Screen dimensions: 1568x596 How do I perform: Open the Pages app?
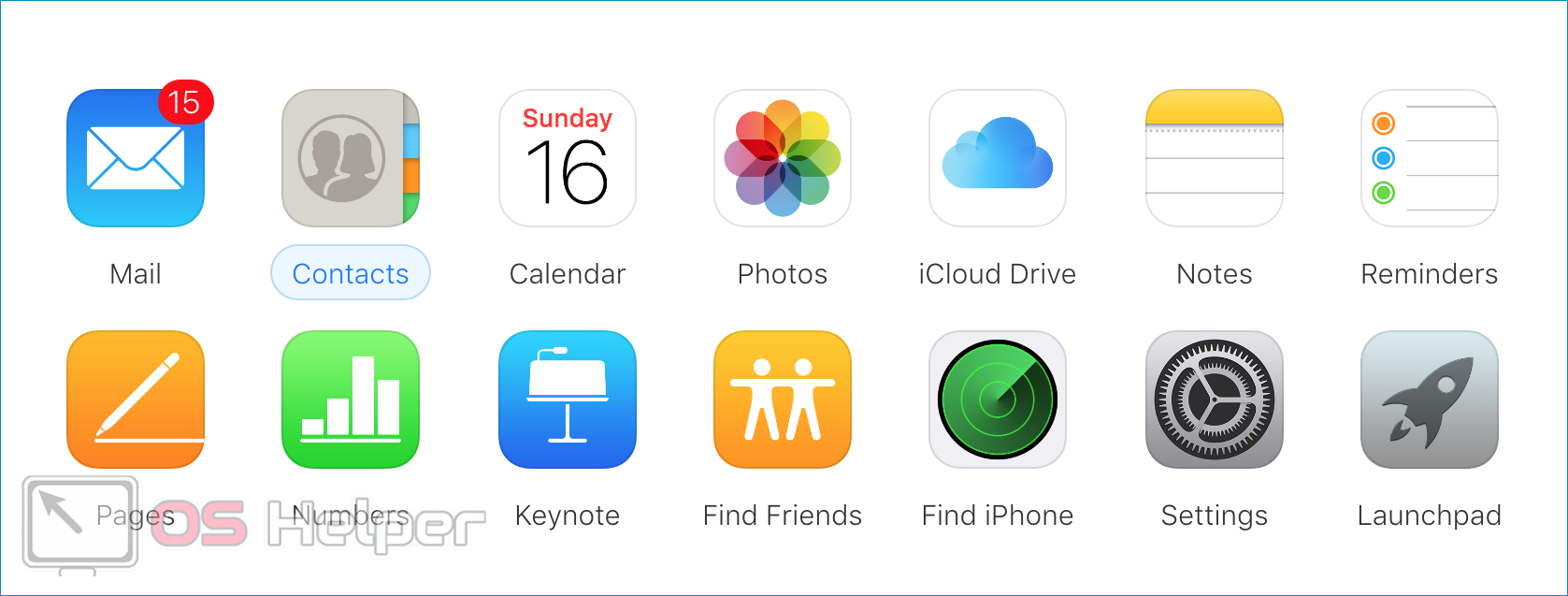pyautogui.click(x=136, y=400)
